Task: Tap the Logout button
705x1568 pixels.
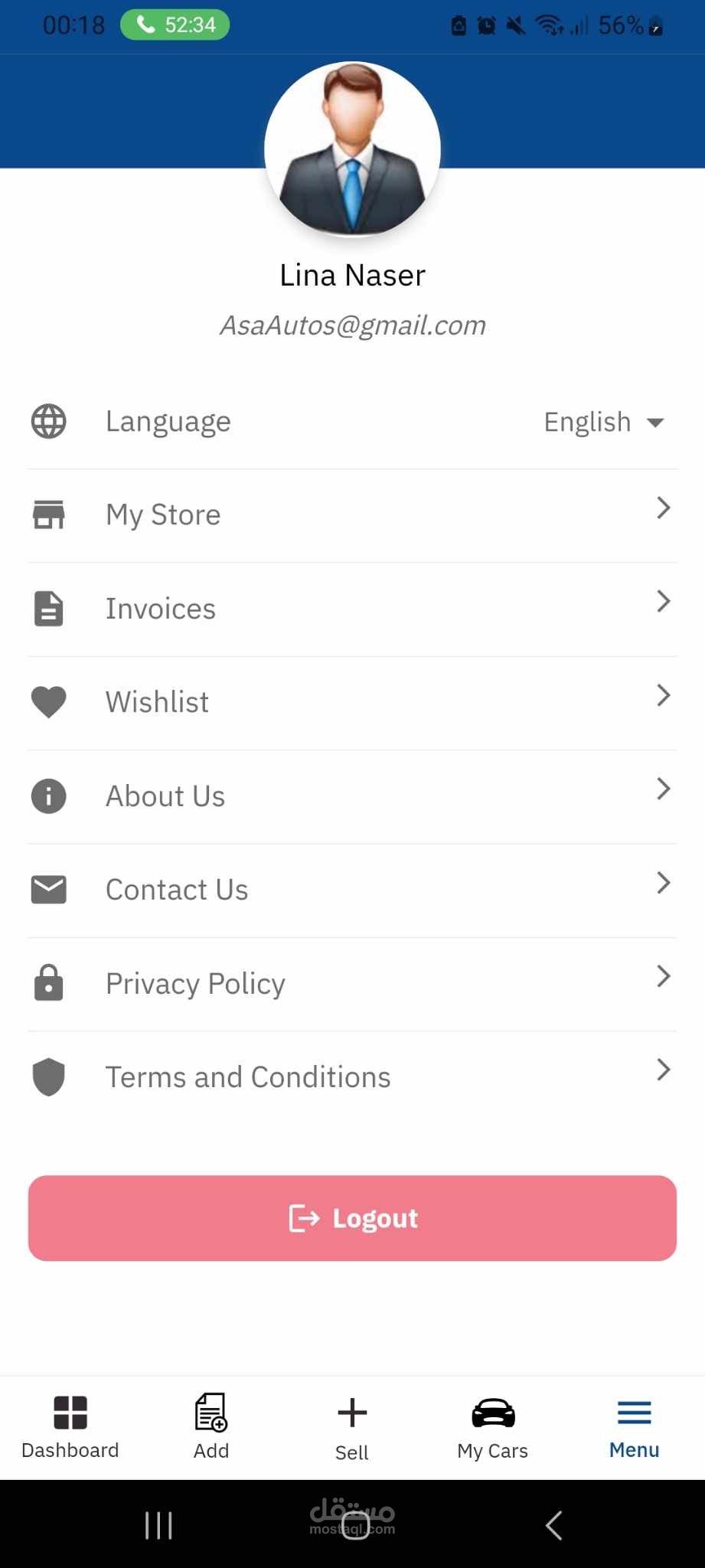Action: 352,1218
